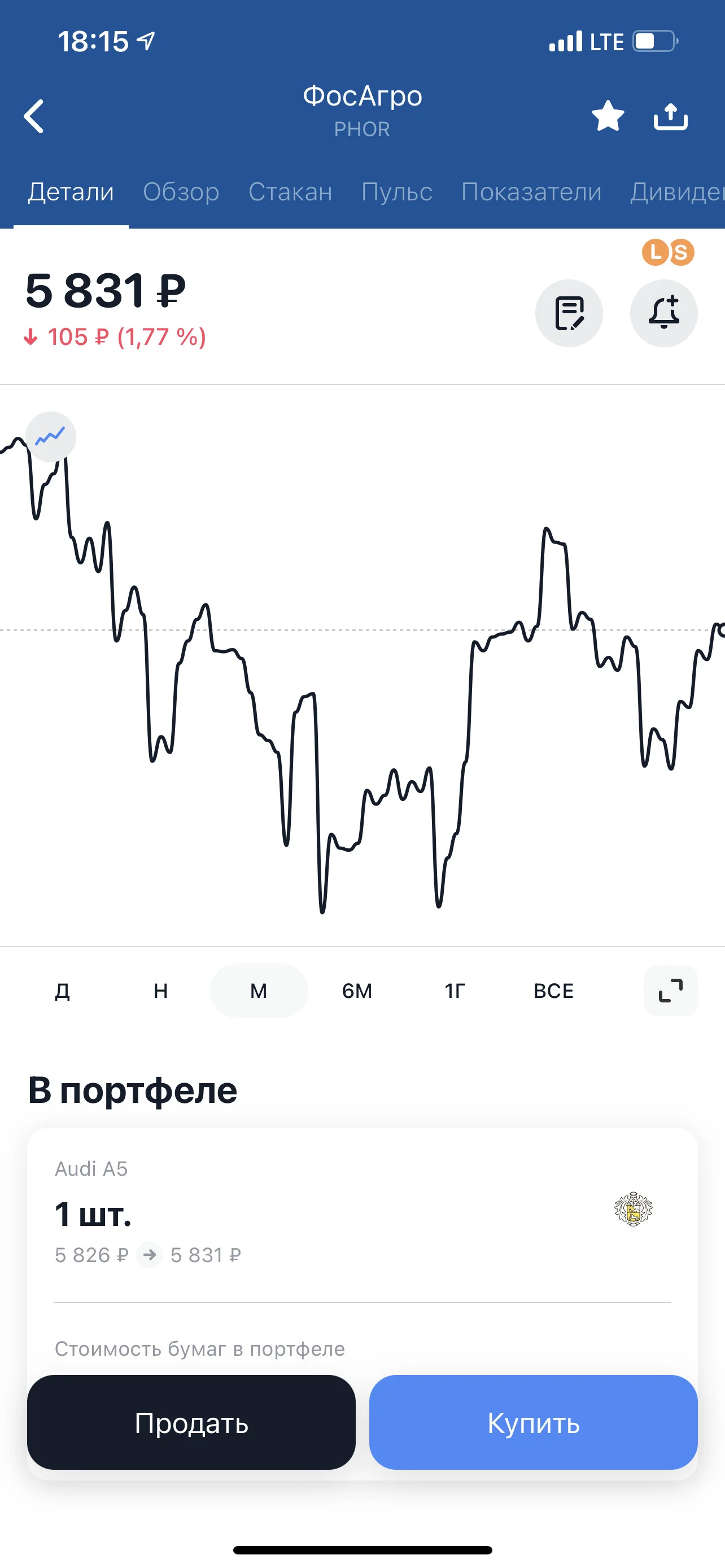Set a price alert with the bell
The image size is (725, 1568).
[663, 313]
